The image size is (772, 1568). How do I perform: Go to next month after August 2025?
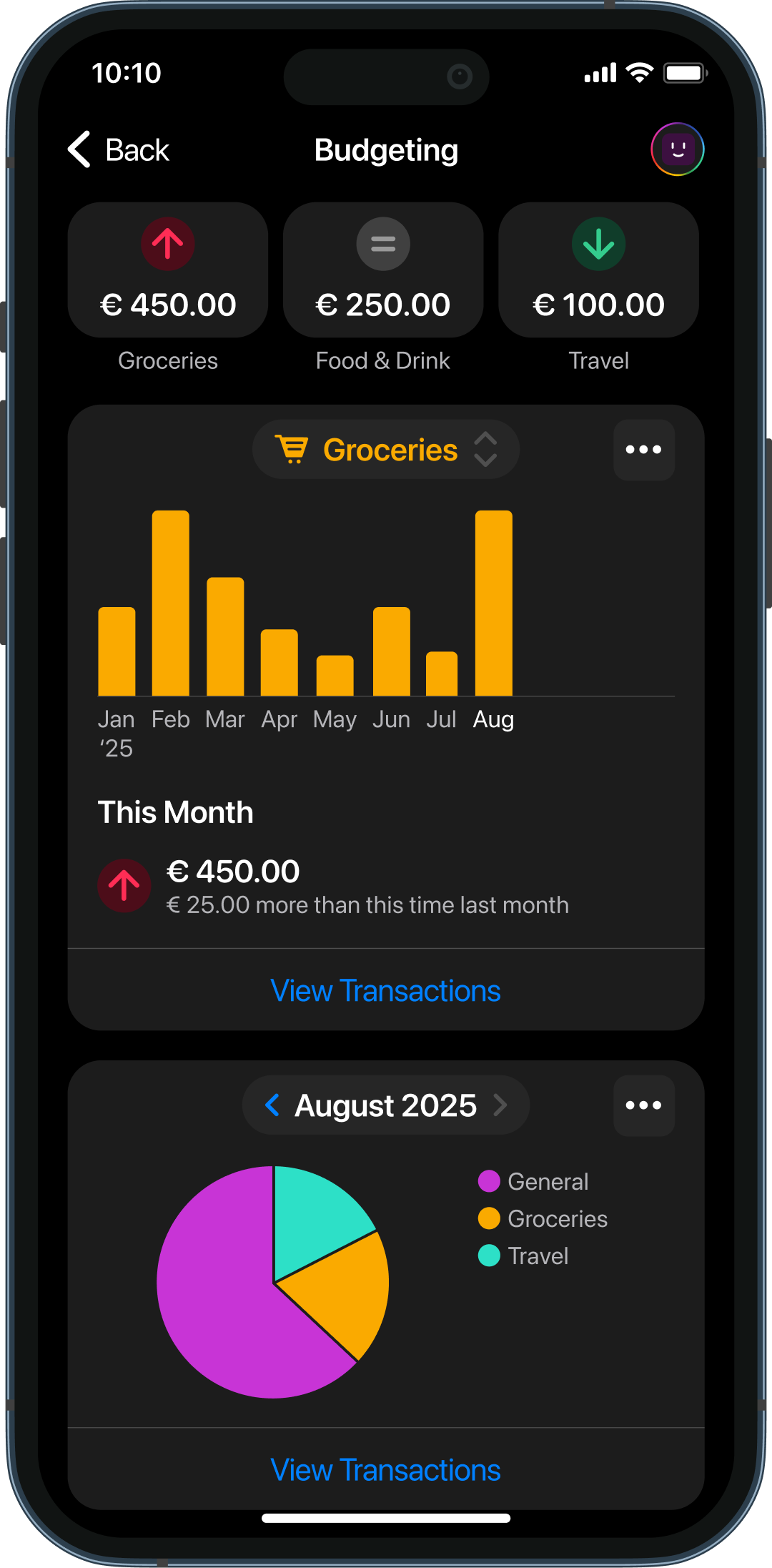pos(500,1105)
